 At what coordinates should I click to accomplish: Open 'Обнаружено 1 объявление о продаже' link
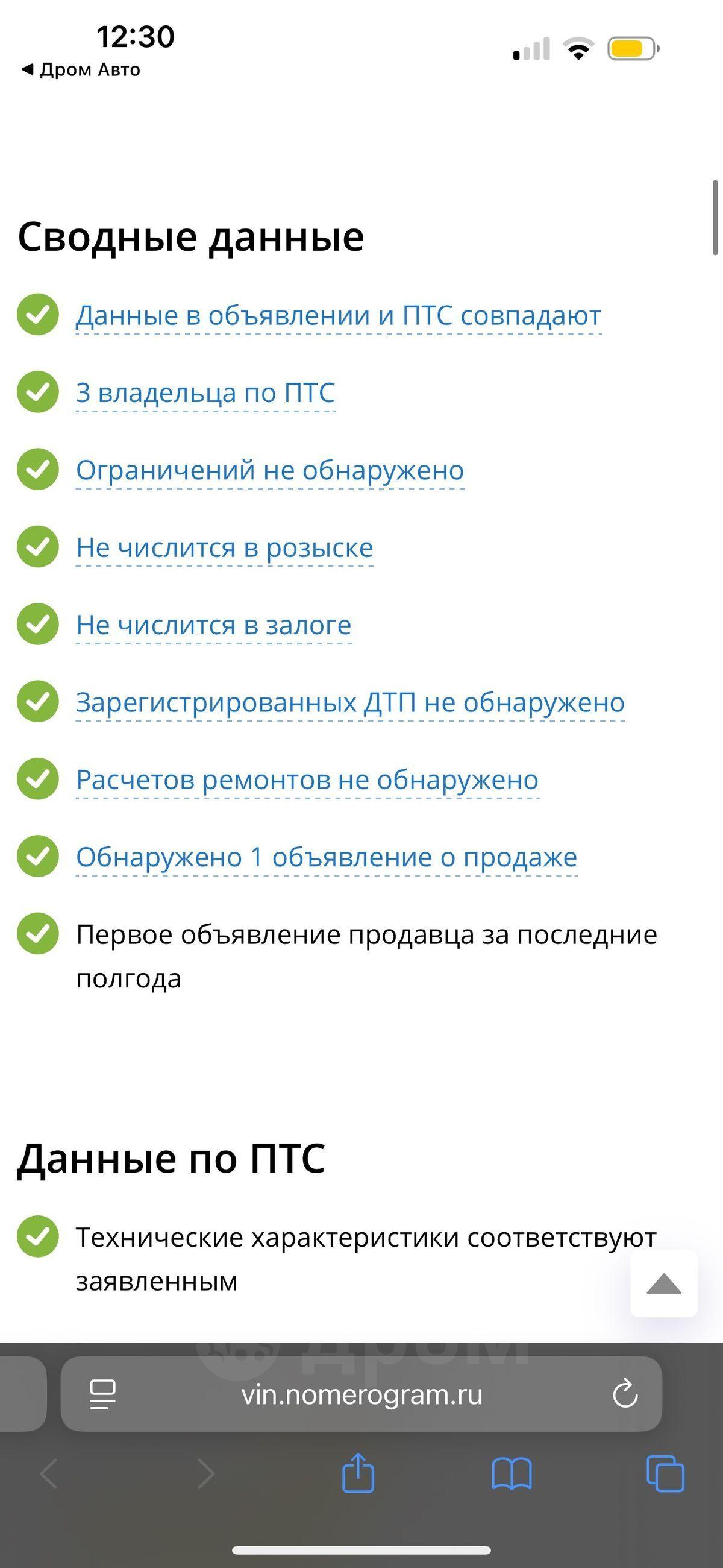(x=326, y=857)
